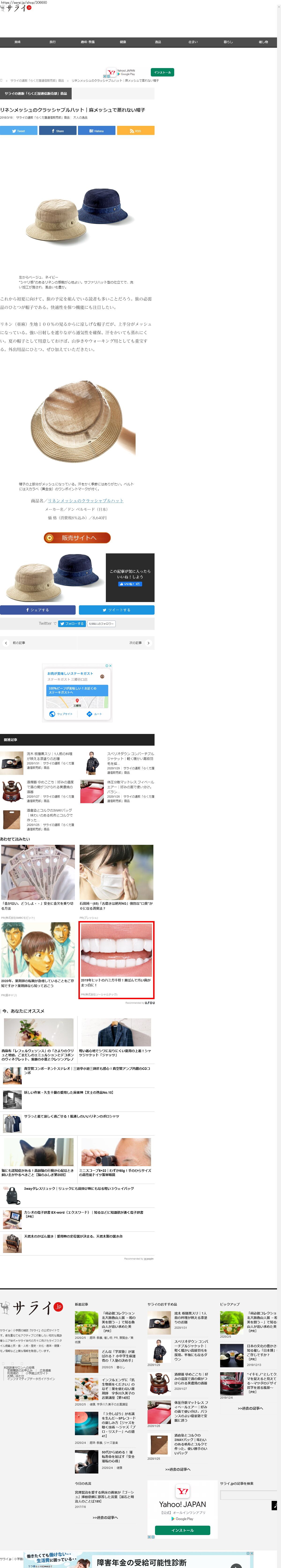Open the 「金がない、どうしよ」 money article card
This screenshot has width=281, height=1568.
(x=38, y=877)
